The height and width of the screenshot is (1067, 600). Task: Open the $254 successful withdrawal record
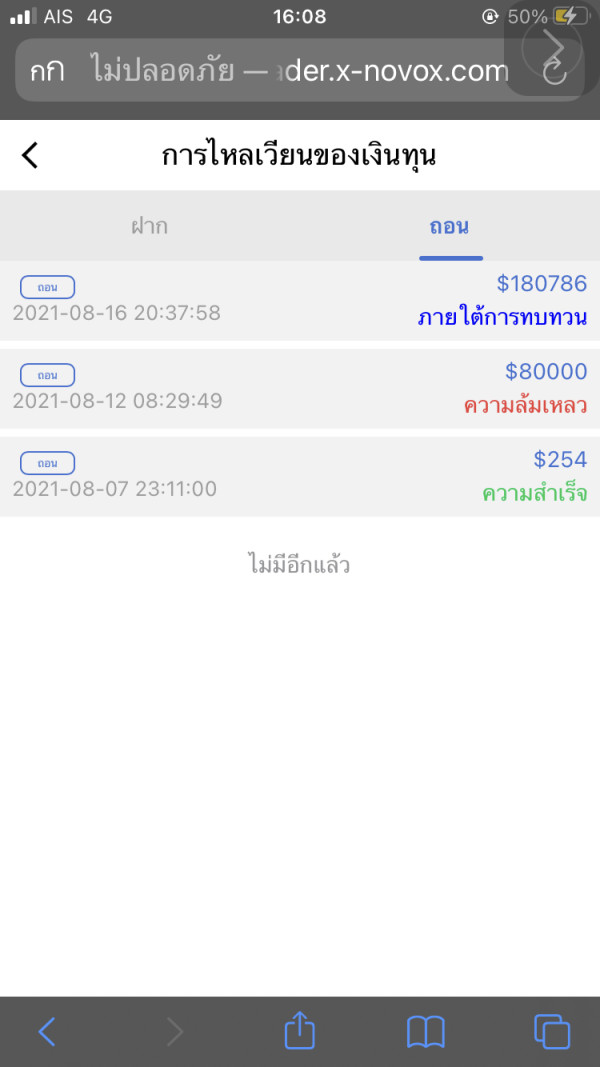pos(300,477)
